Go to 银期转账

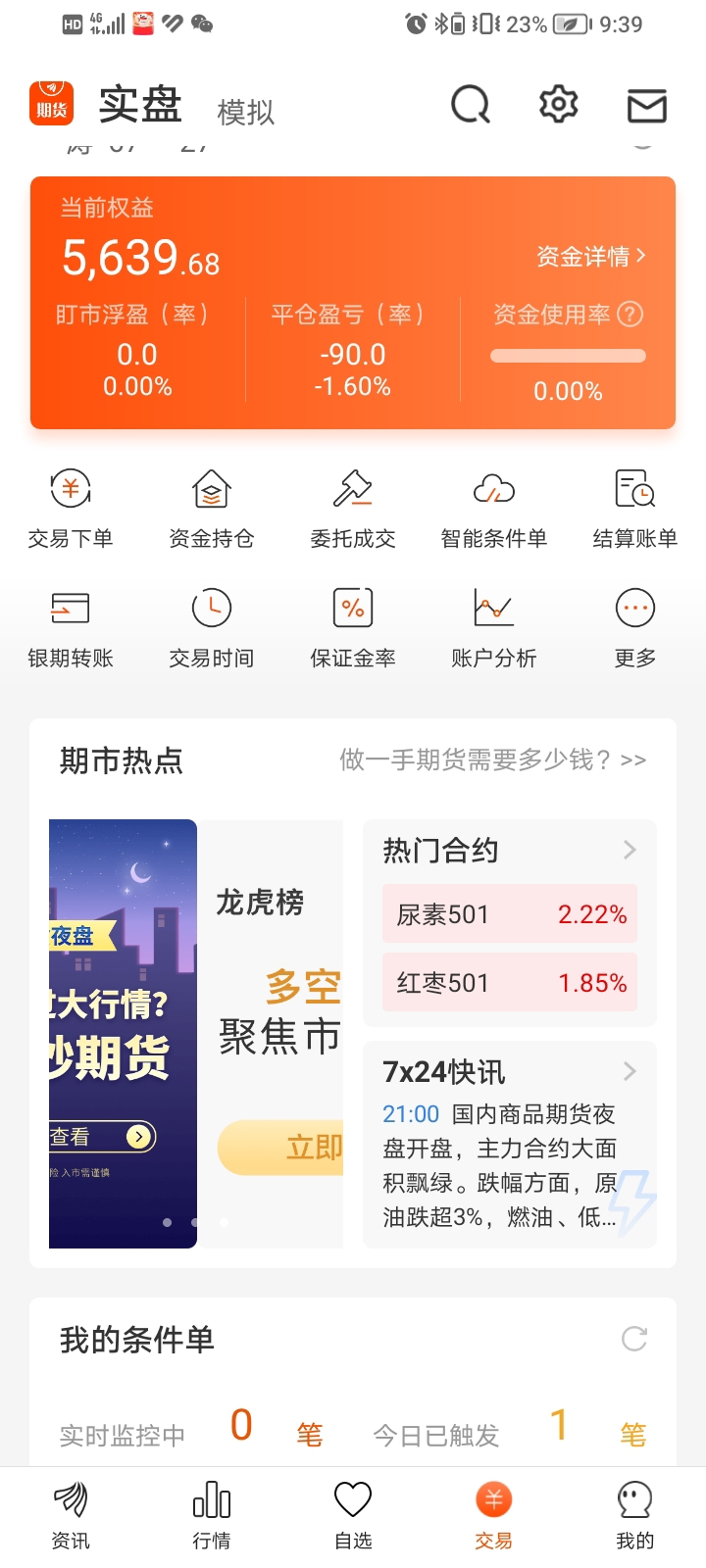click(71, 629)
